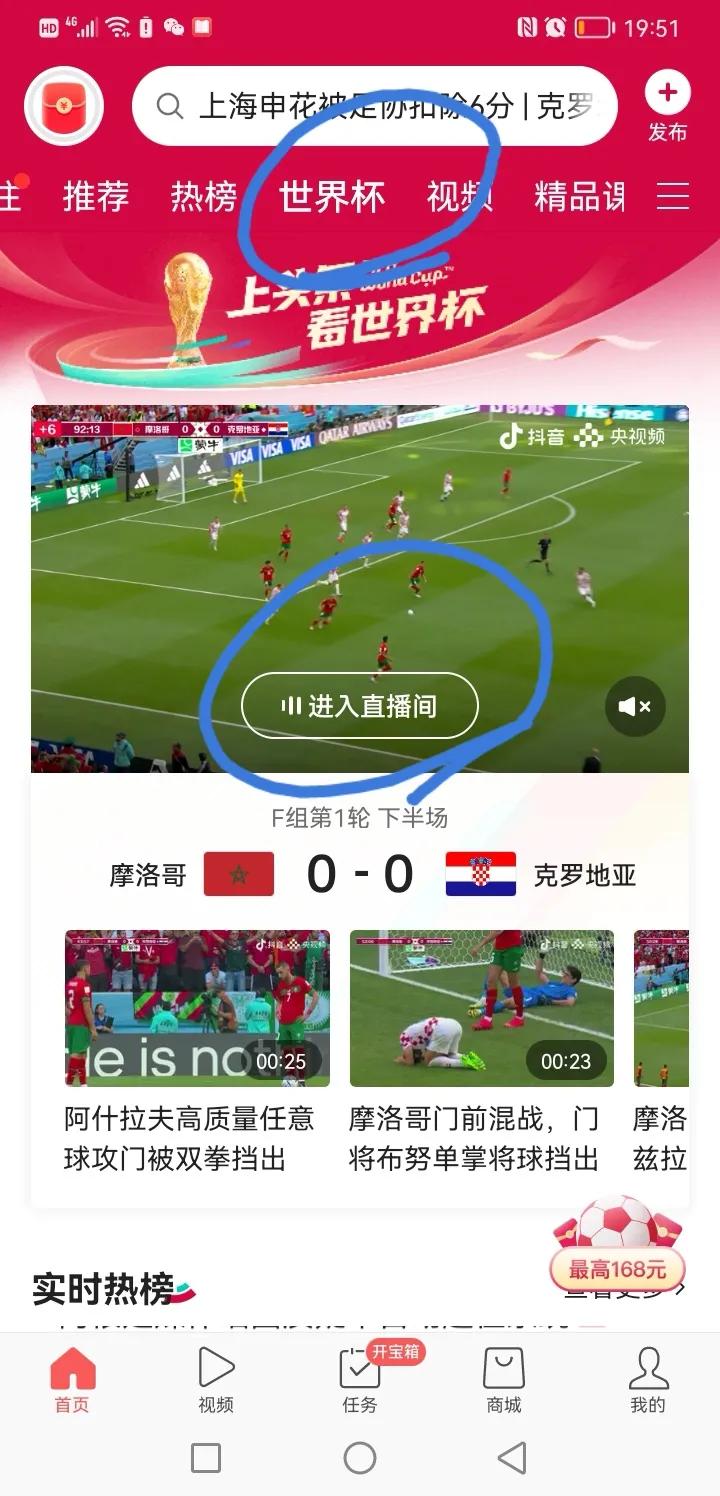Open the hamburger menu for more channels

(675, 197)
